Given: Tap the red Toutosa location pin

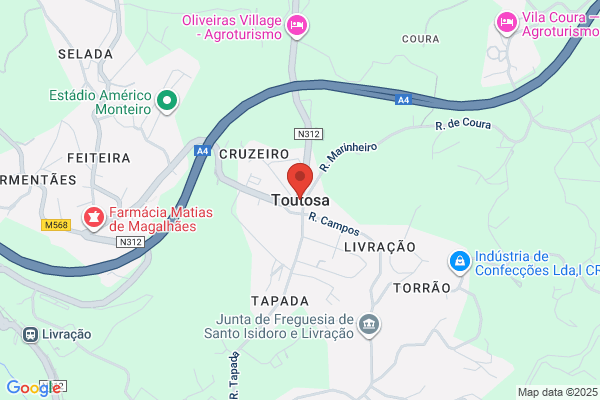Looking at the screenshot, I should click(x=300, y=180).
